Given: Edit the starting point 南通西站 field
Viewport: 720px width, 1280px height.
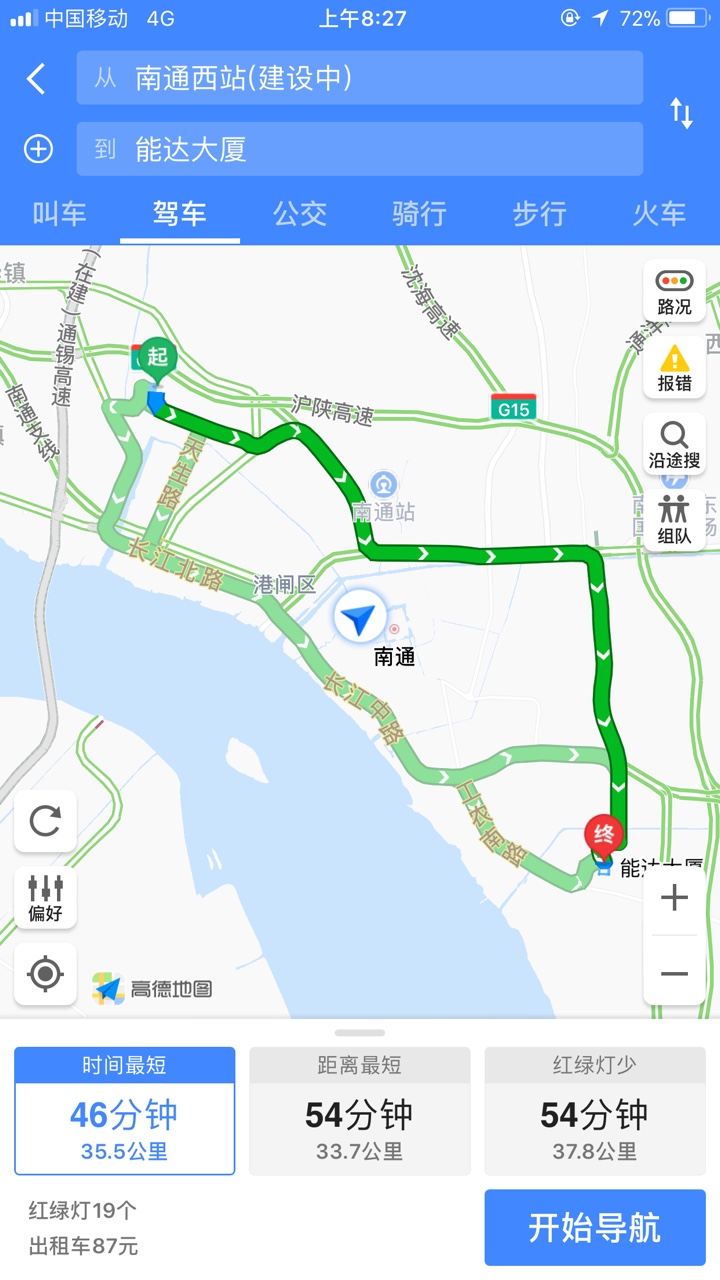Looking at the screenshot, I should (359, 78).
